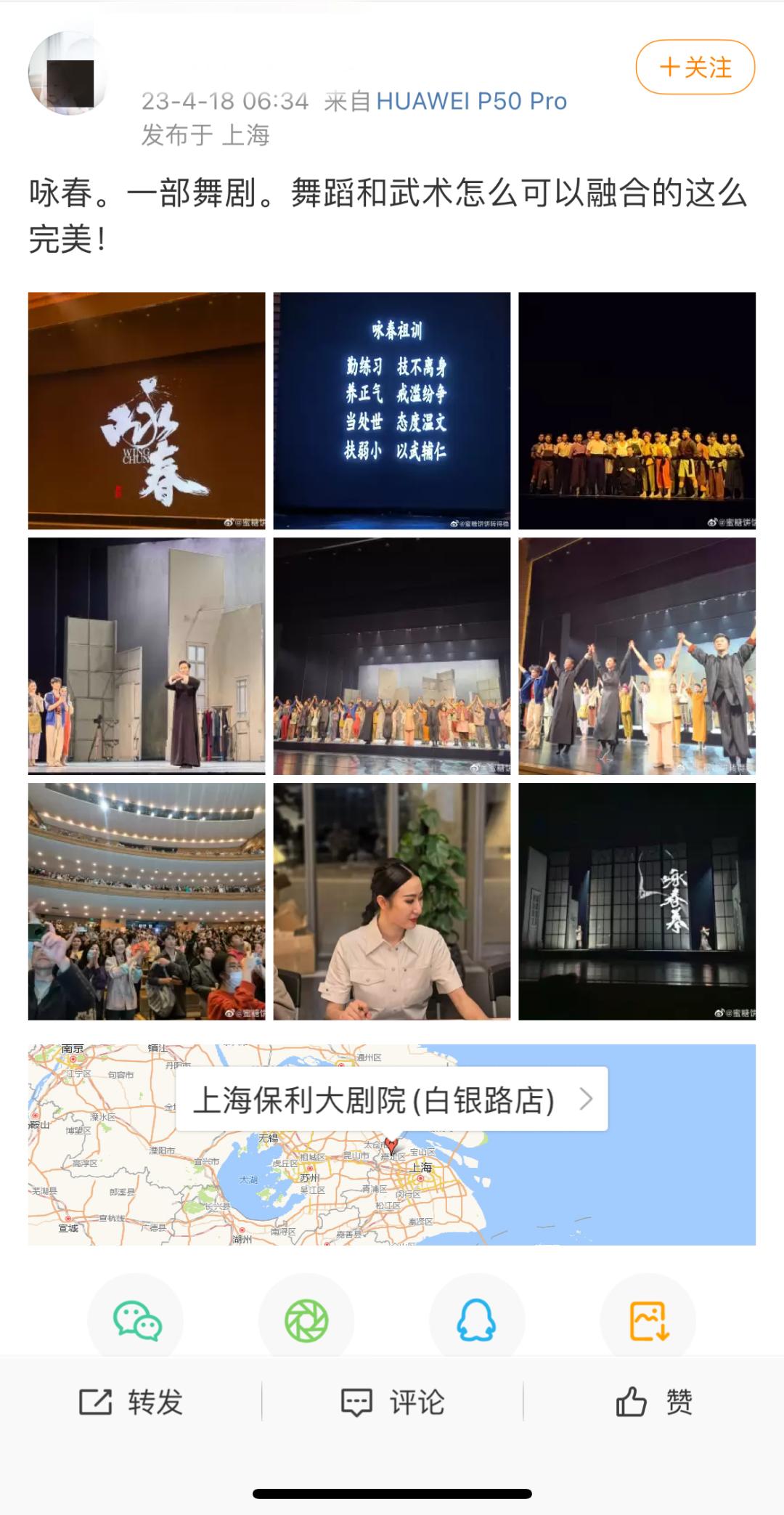Screen dimensions: 784x1515
Task: Open the actress autograph-signing photo
Action: point(392,904)
